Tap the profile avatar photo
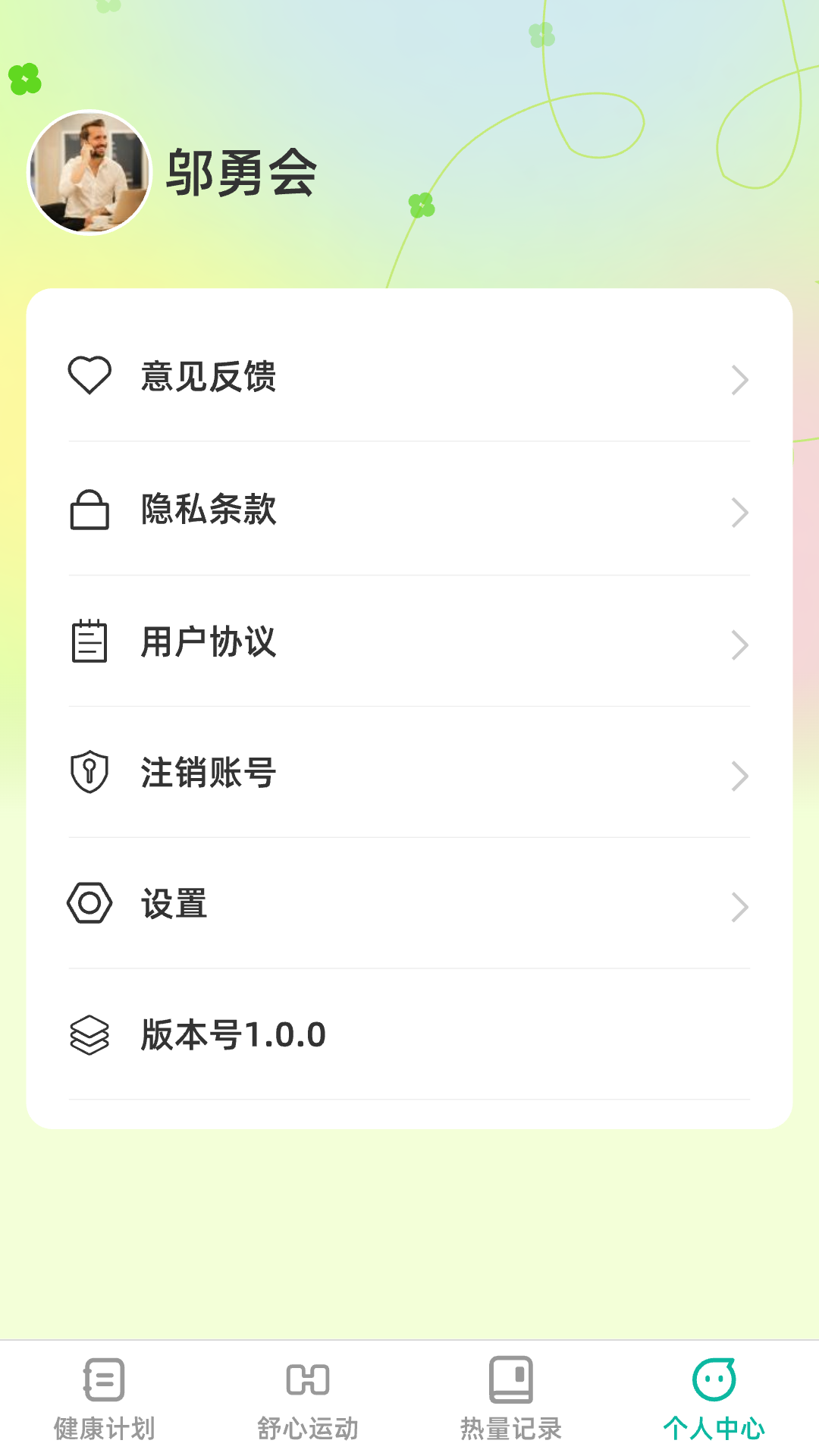 coord(89,173)
